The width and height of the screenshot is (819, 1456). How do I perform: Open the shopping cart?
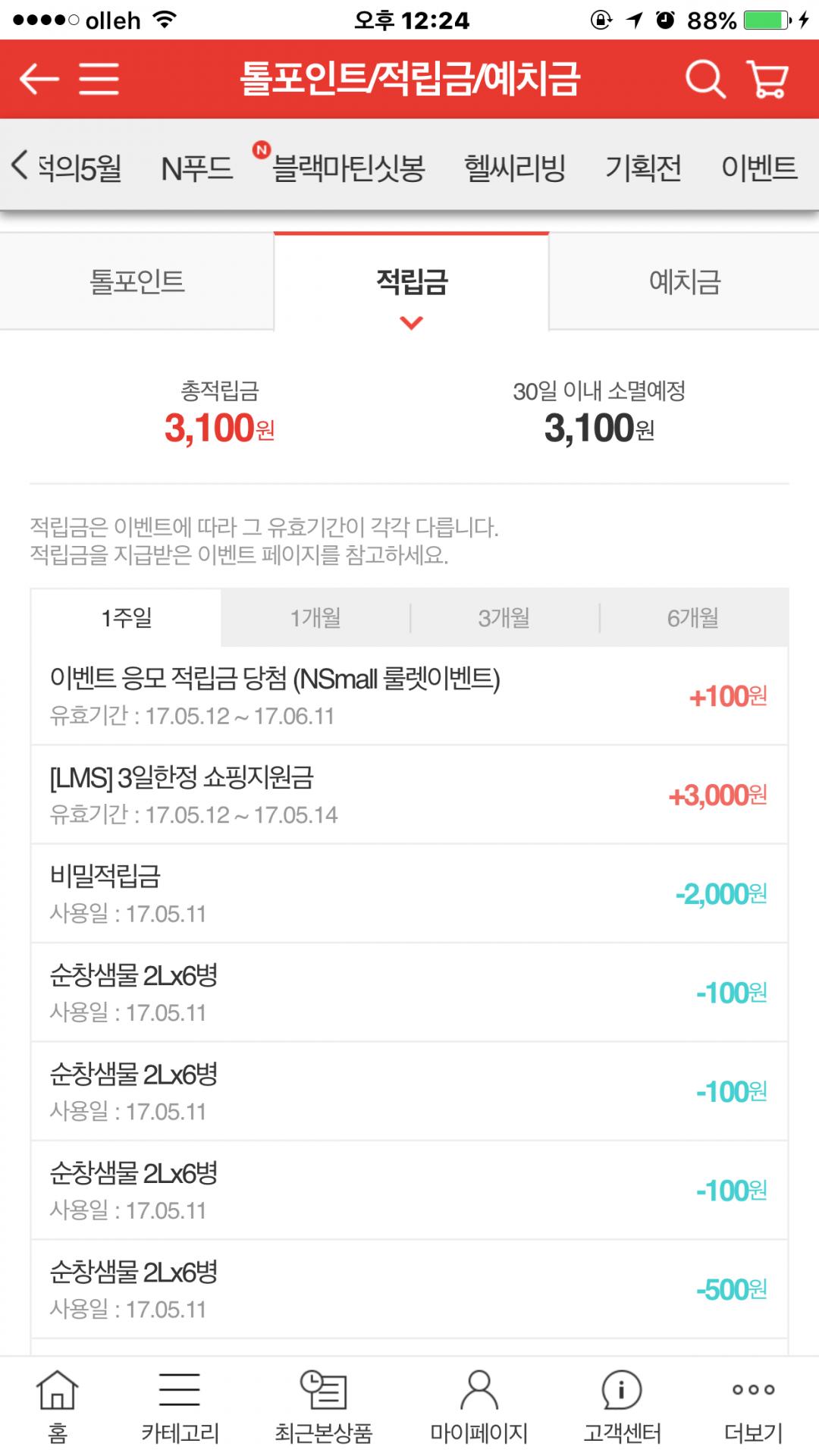(767, 79)
